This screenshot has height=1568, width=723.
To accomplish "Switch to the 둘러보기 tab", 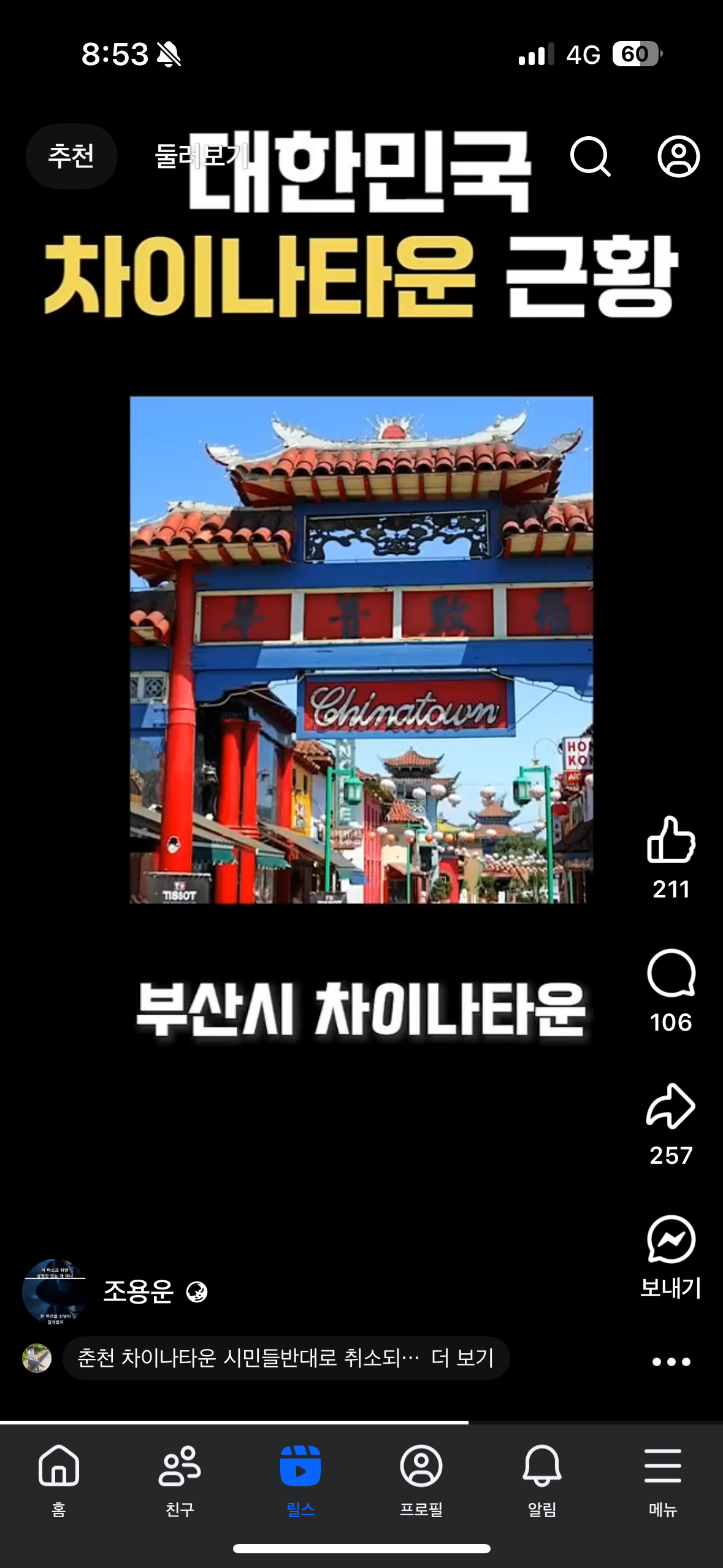I will [x=201, y=156].
